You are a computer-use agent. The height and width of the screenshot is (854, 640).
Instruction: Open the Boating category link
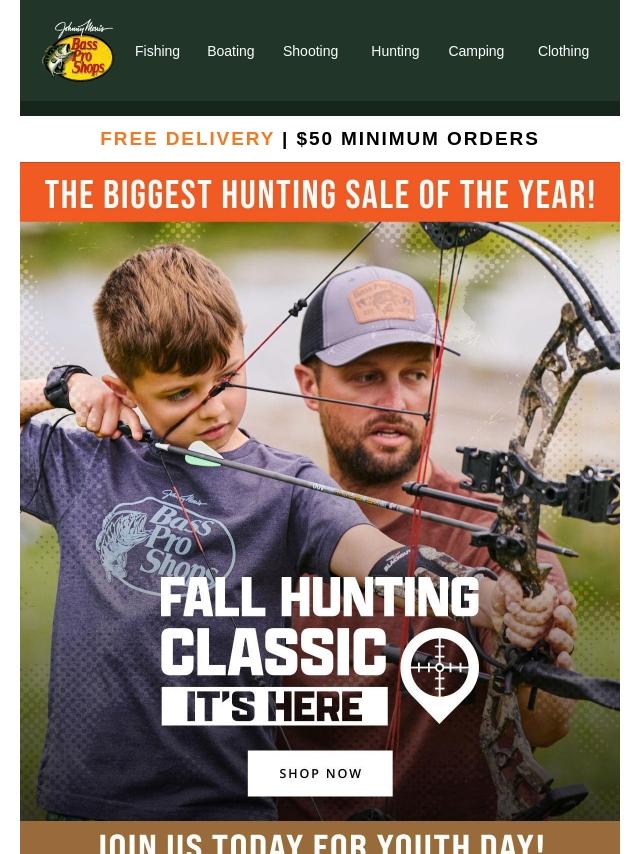230,51
